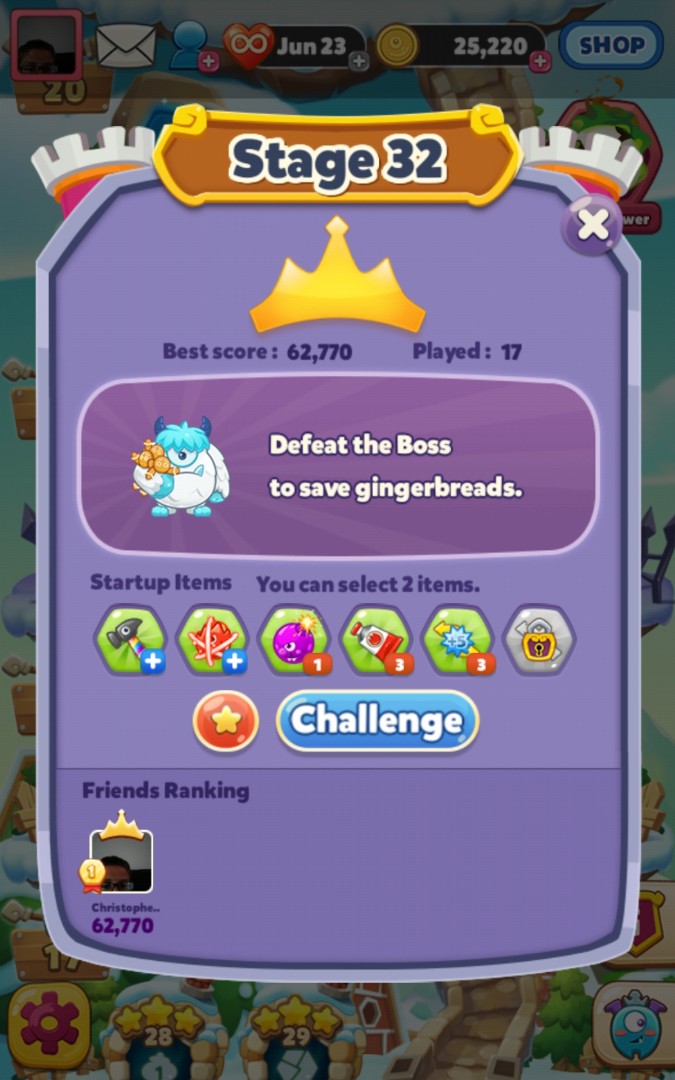Image resolution: width=675 pixels, height=1080 pixels.
Task: Select the +5 moves startup item
Action: tap(458, 639)
